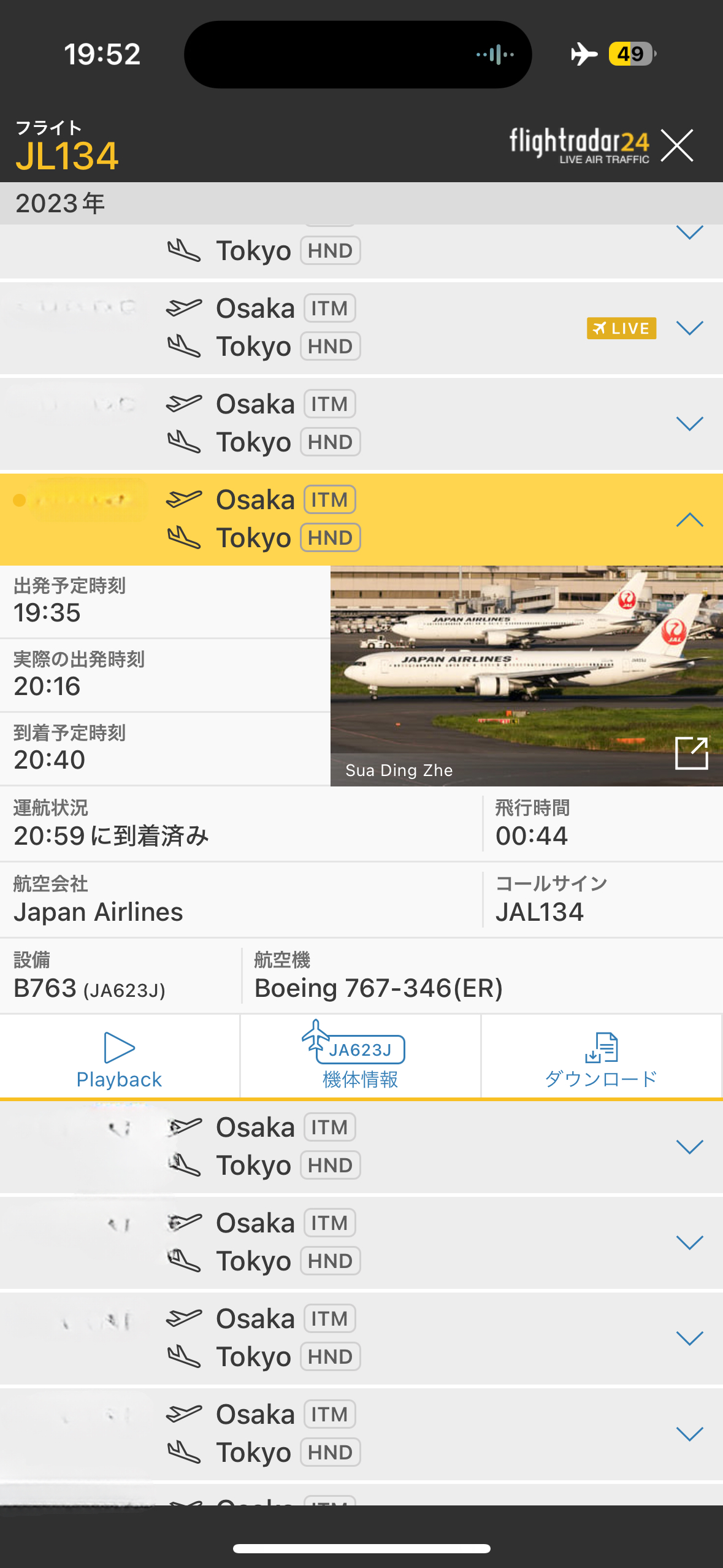Open JA623J aircraft info (機体情報)
The height and width of the screenshot is (1568, 723).
pyautogui.click(x=361, y=1058)
